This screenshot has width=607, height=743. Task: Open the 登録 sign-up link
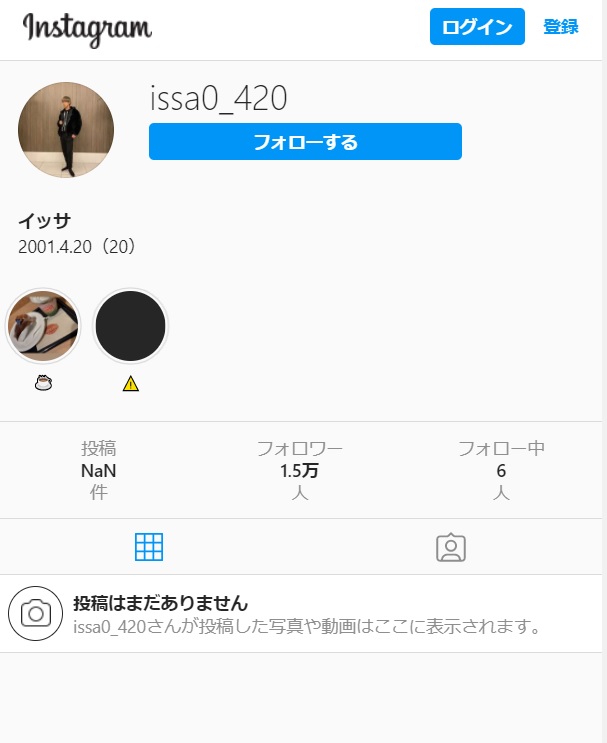point(561,27)
